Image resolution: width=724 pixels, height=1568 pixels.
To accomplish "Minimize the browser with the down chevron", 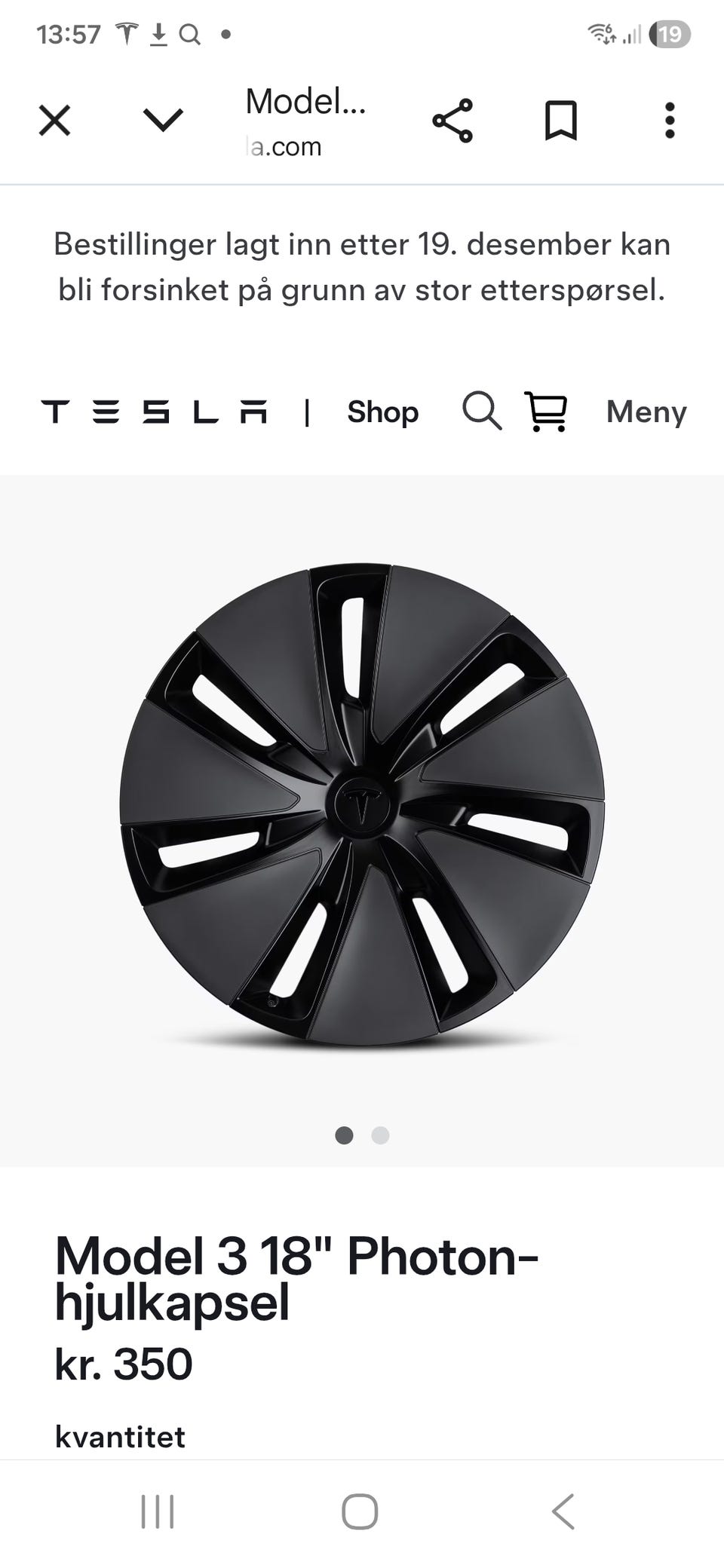I will (x=163, y=120).
